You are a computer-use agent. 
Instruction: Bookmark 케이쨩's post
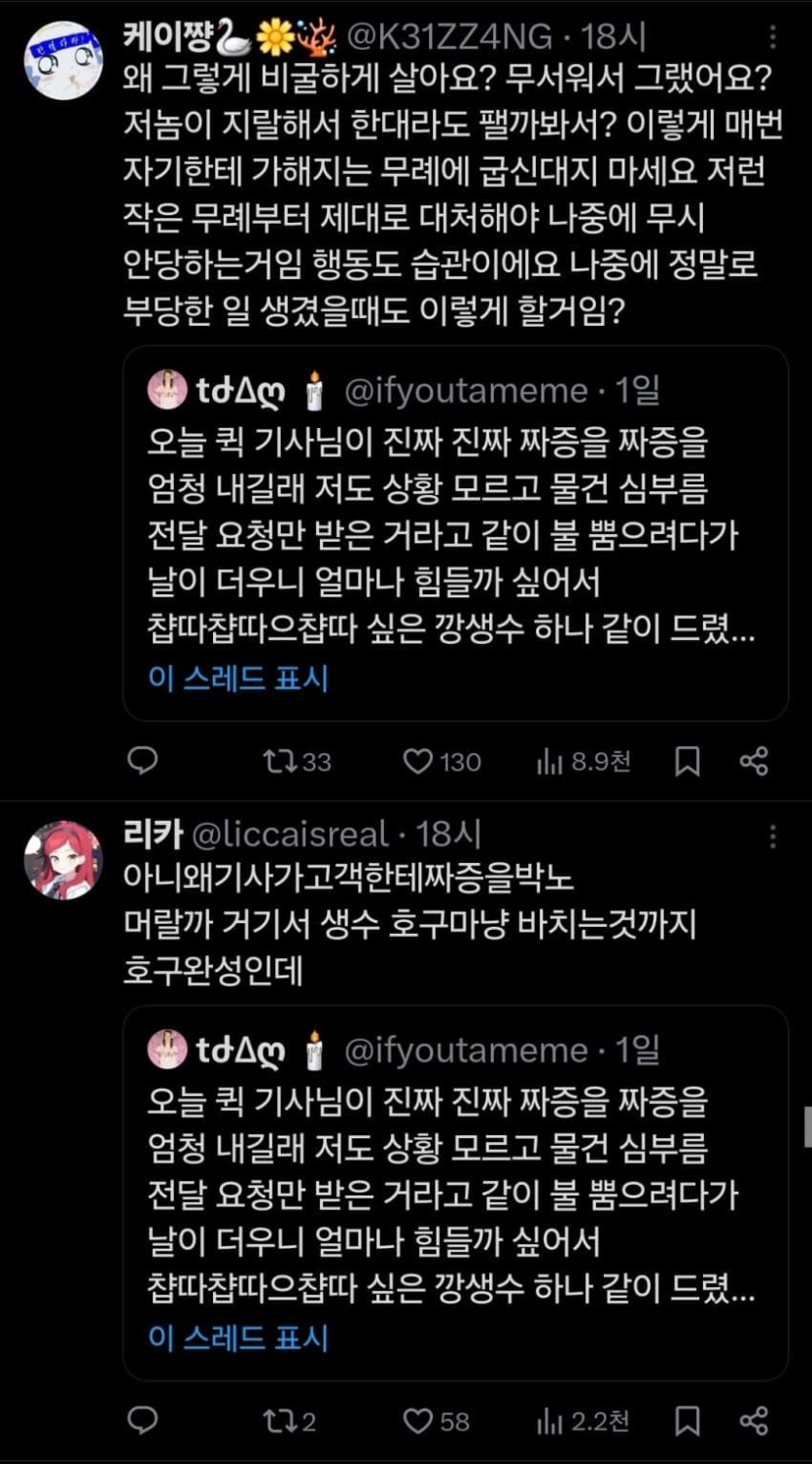coord(688,761)
